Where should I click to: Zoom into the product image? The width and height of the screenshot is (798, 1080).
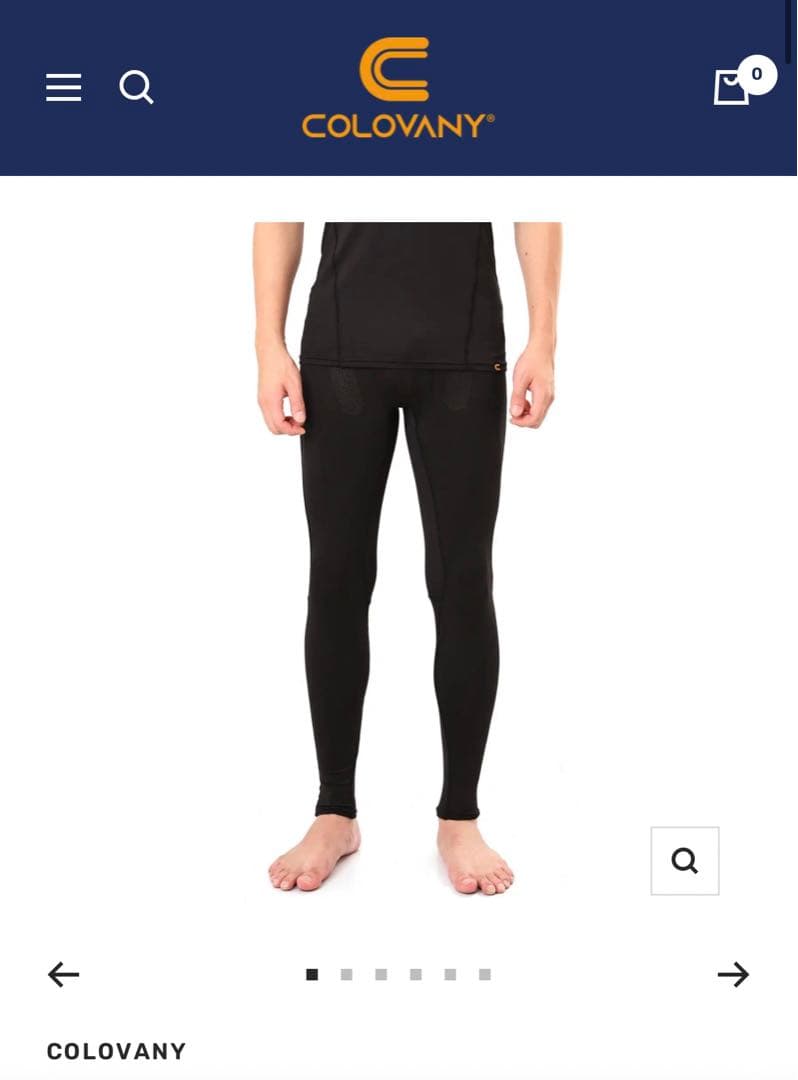(x=684, y=860)
